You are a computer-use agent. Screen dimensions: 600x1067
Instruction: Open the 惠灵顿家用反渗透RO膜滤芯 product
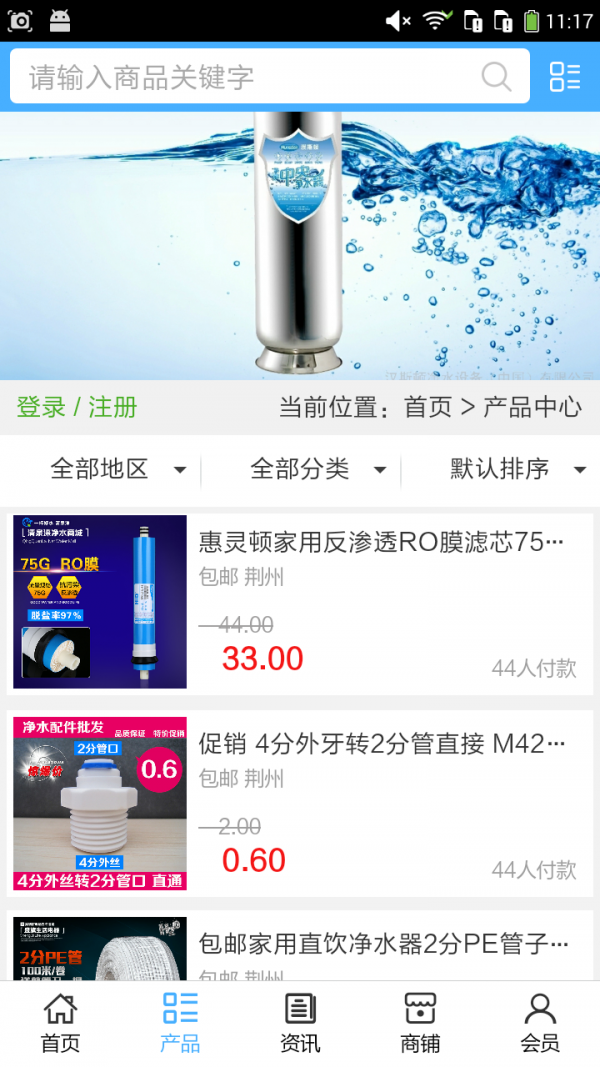point(381,543)
